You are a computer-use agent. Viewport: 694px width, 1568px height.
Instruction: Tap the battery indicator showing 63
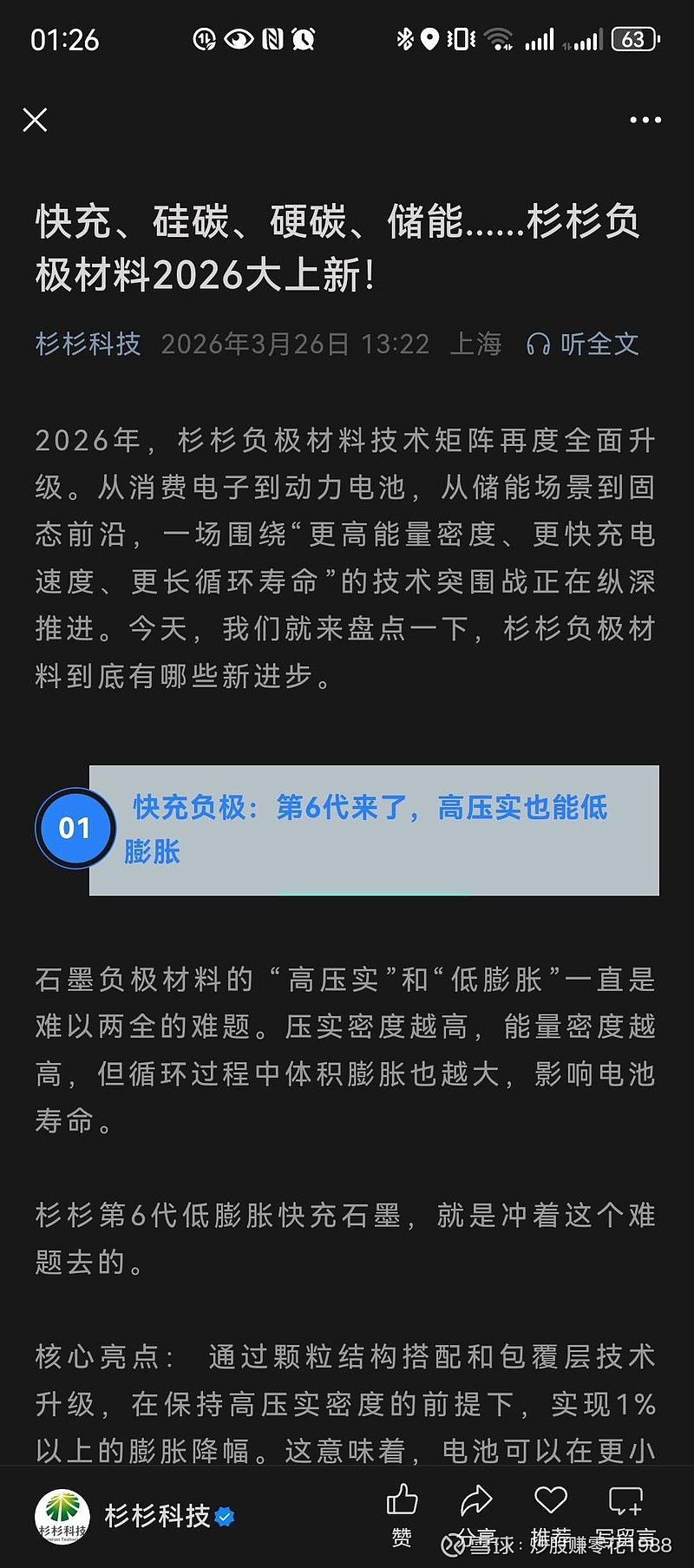[x=634, y=38]
